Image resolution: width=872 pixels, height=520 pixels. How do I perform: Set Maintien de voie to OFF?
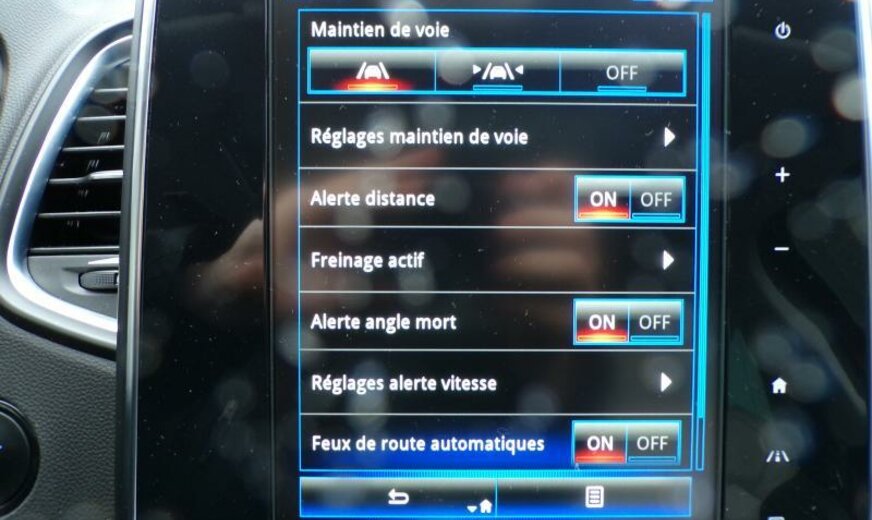coord(621,73)
